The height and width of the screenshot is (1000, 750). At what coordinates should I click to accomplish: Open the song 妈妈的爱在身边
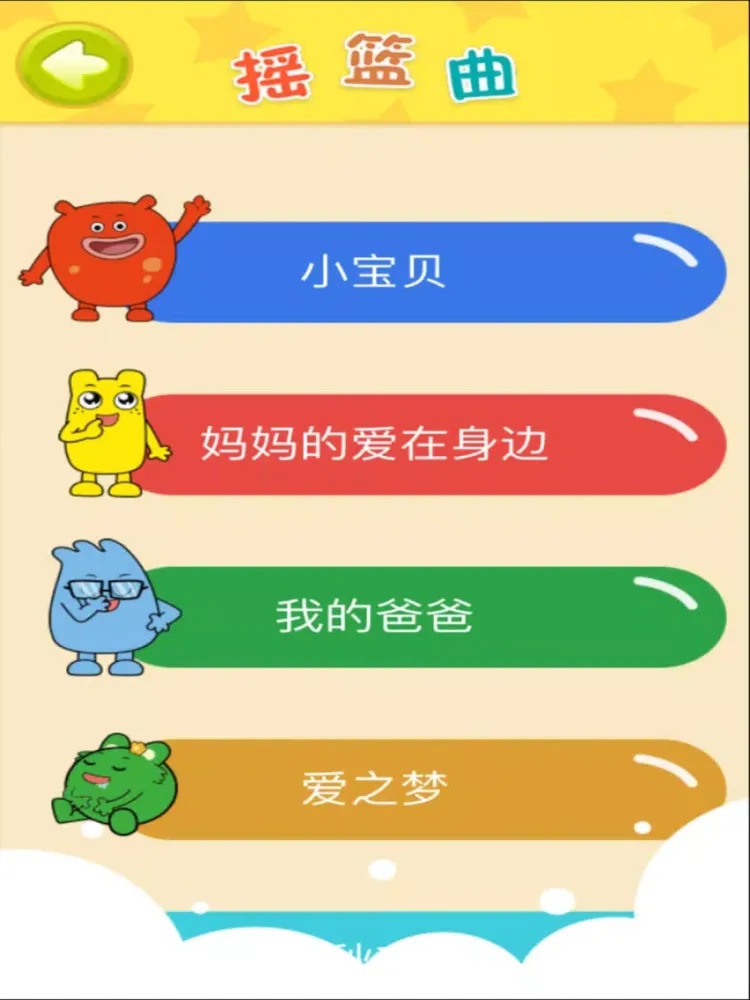[x=420, y=444]
